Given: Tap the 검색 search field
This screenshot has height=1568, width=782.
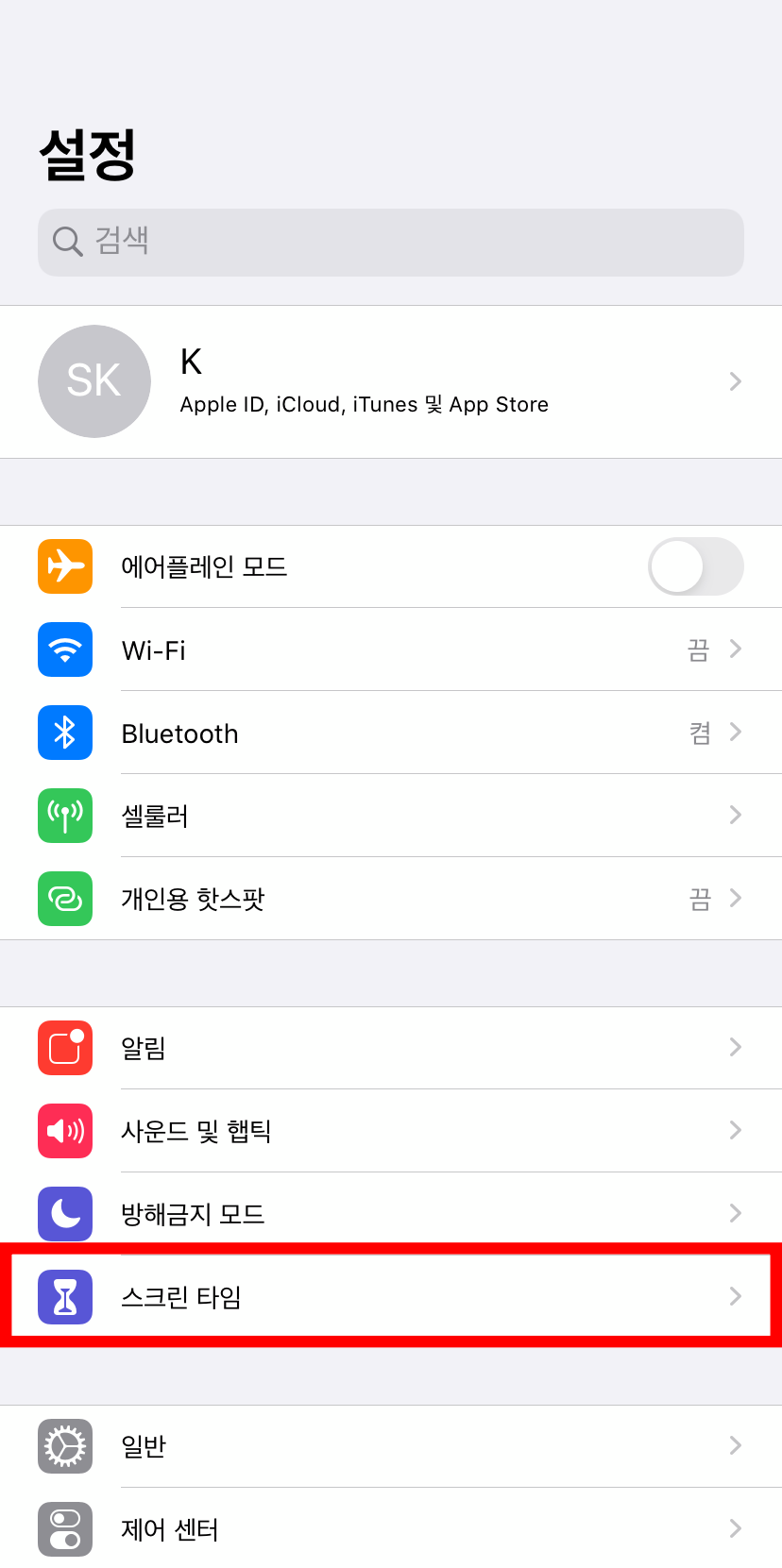Looking at the screenshot, I should pyautogui.click(x=391, y=243).
